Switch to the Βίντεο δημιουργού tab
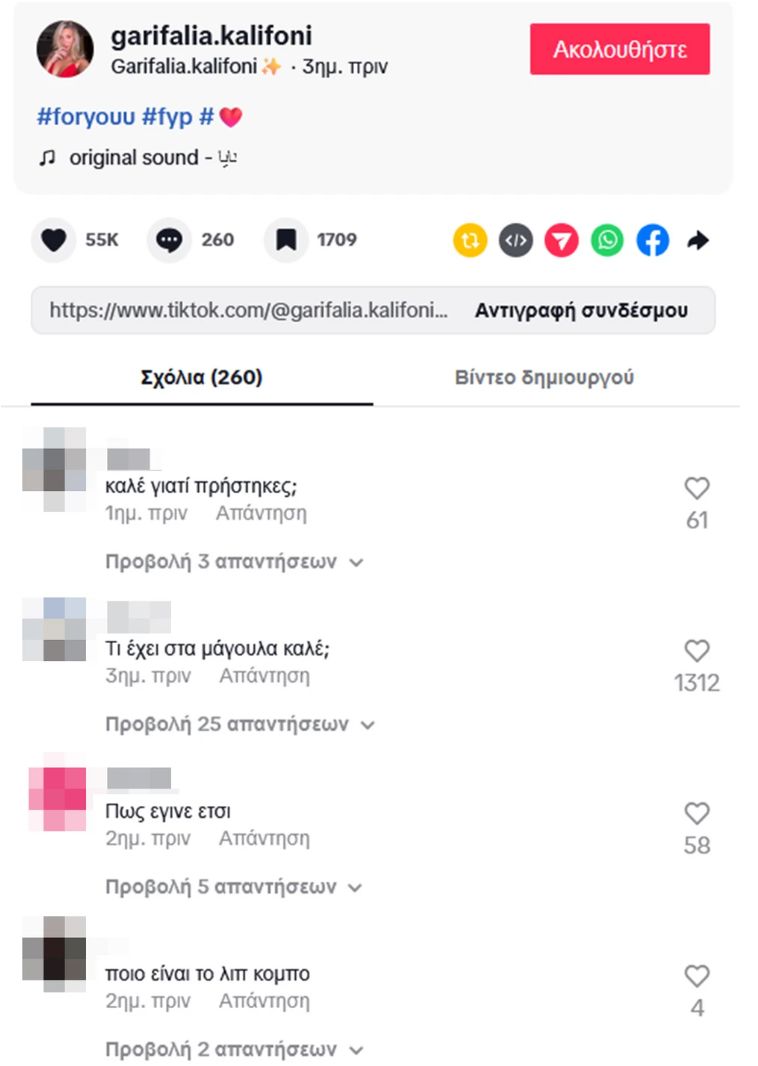Screen dimensions: 758x1066 (544, 378)
